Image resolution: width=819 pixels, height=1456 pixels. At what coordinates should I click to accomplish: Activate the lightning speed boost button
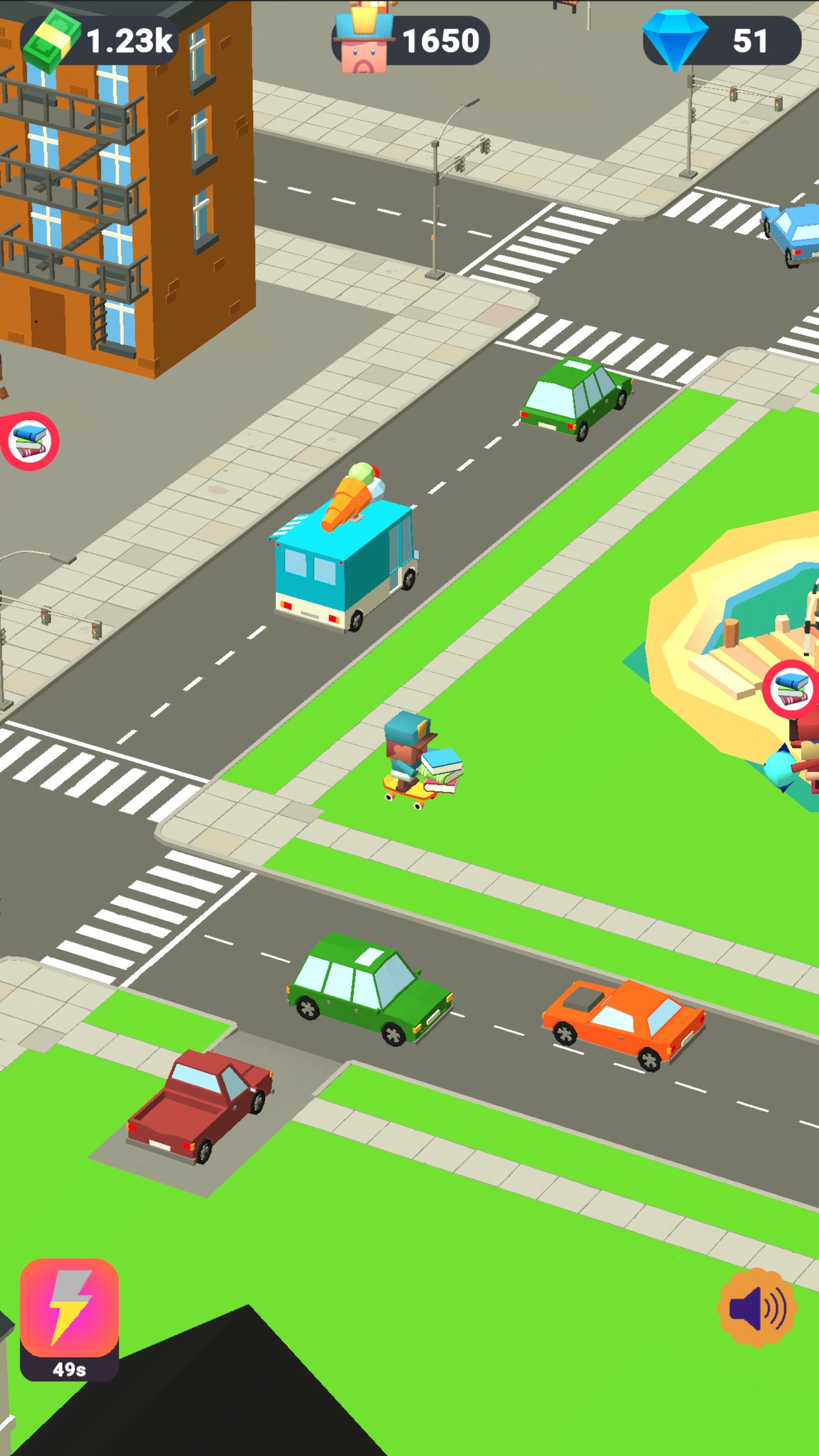click(69, 1308)
